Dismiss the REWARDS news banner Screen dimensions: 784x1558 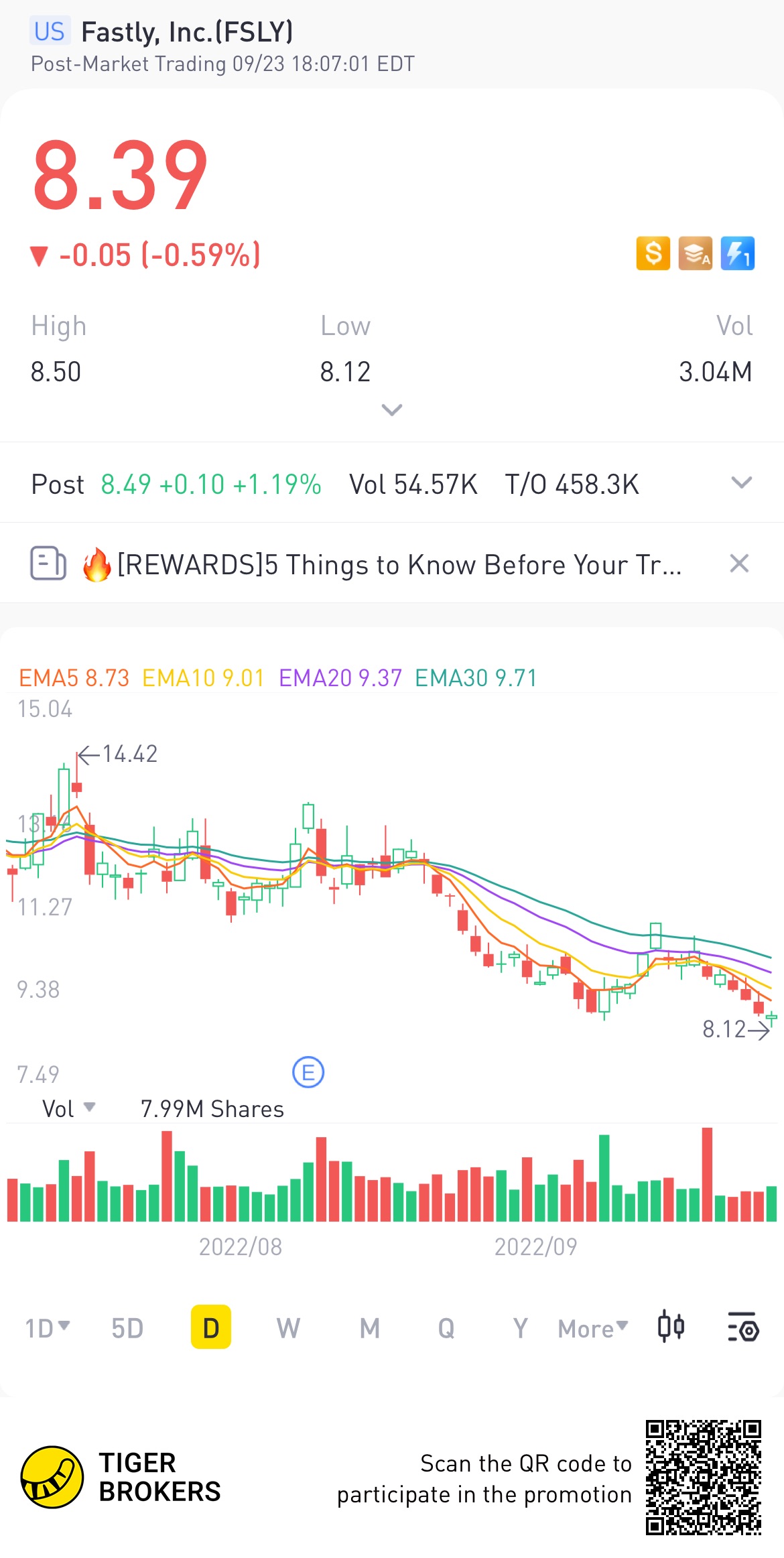[x=738, y=564]
